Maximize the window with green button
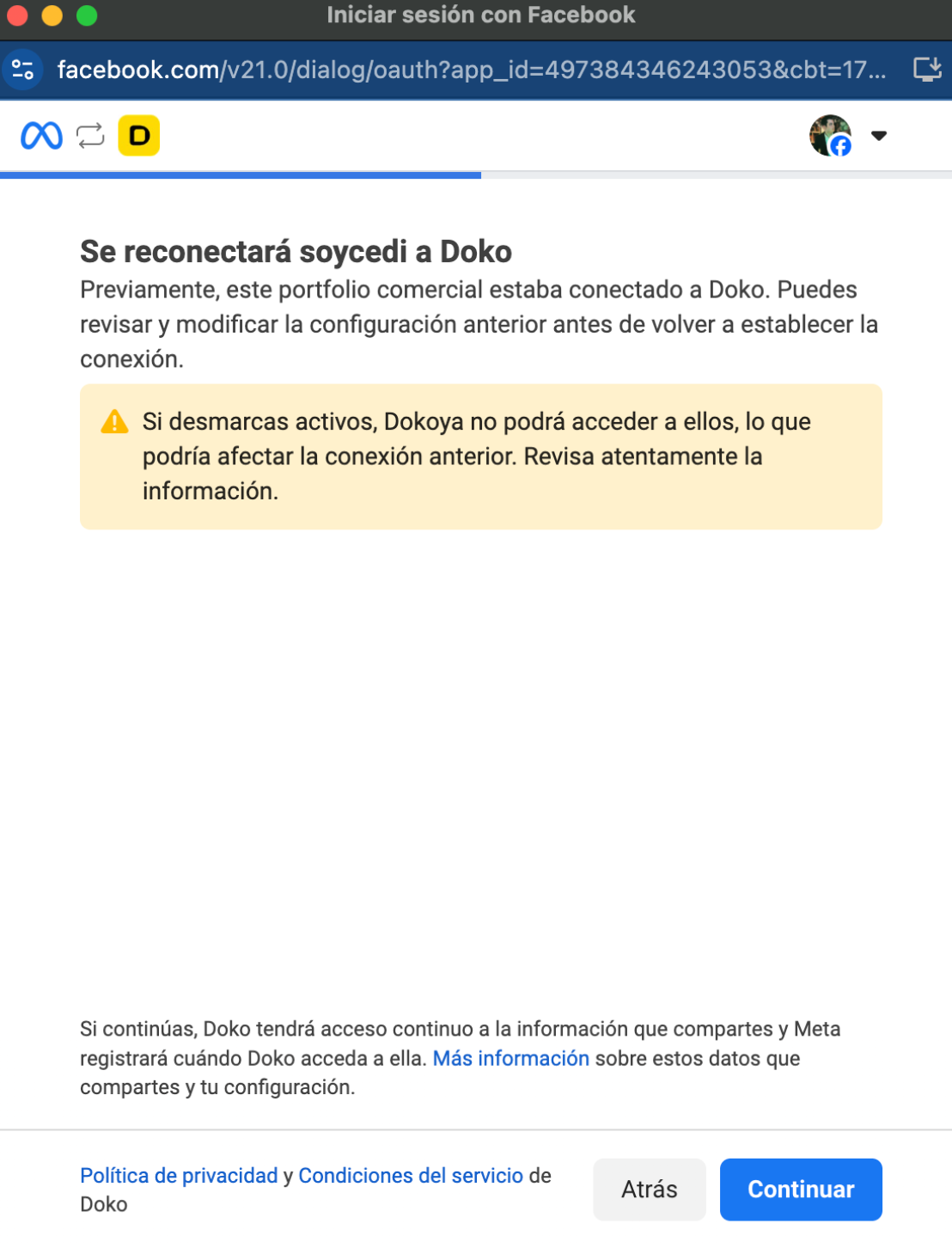The height and width of the screenshot is (1248, 952). pos(87,15)
